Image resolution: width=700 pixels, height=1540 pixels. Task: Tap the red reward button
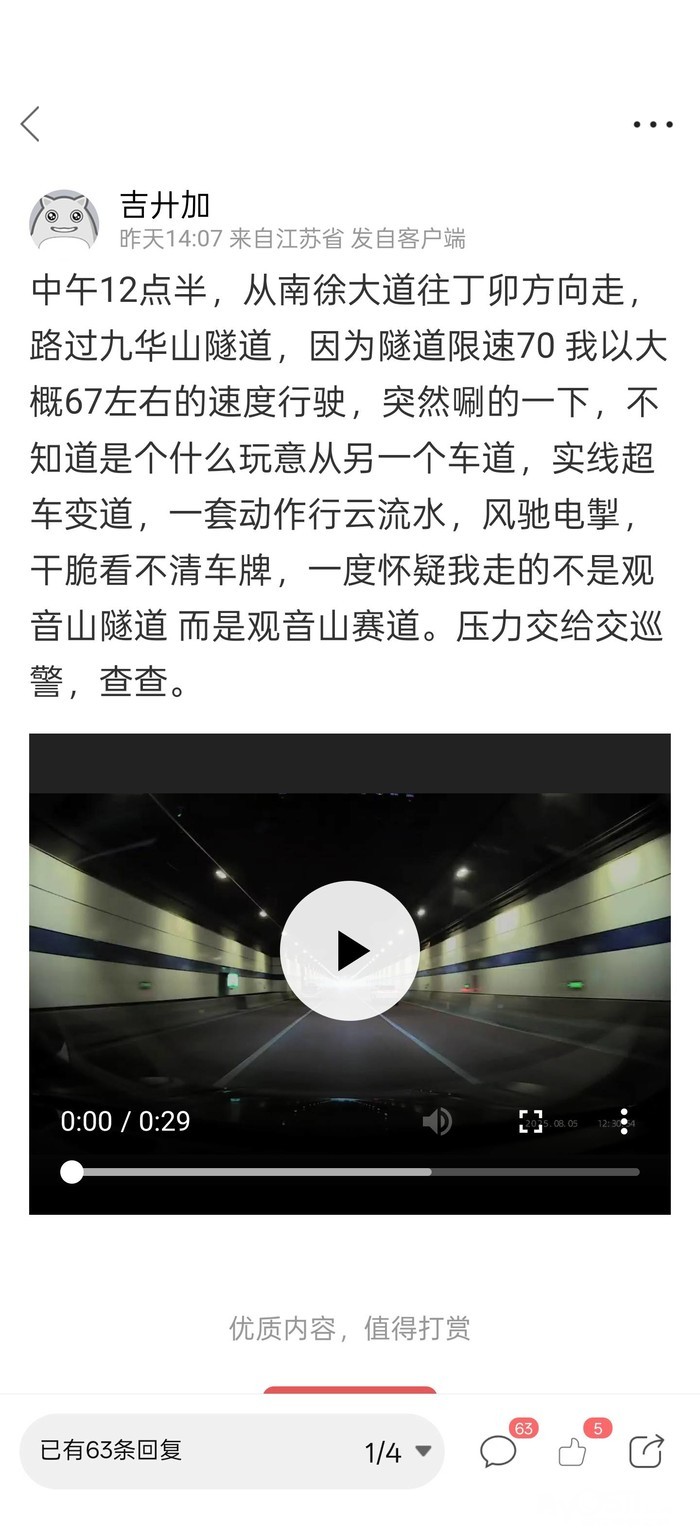349,1391
